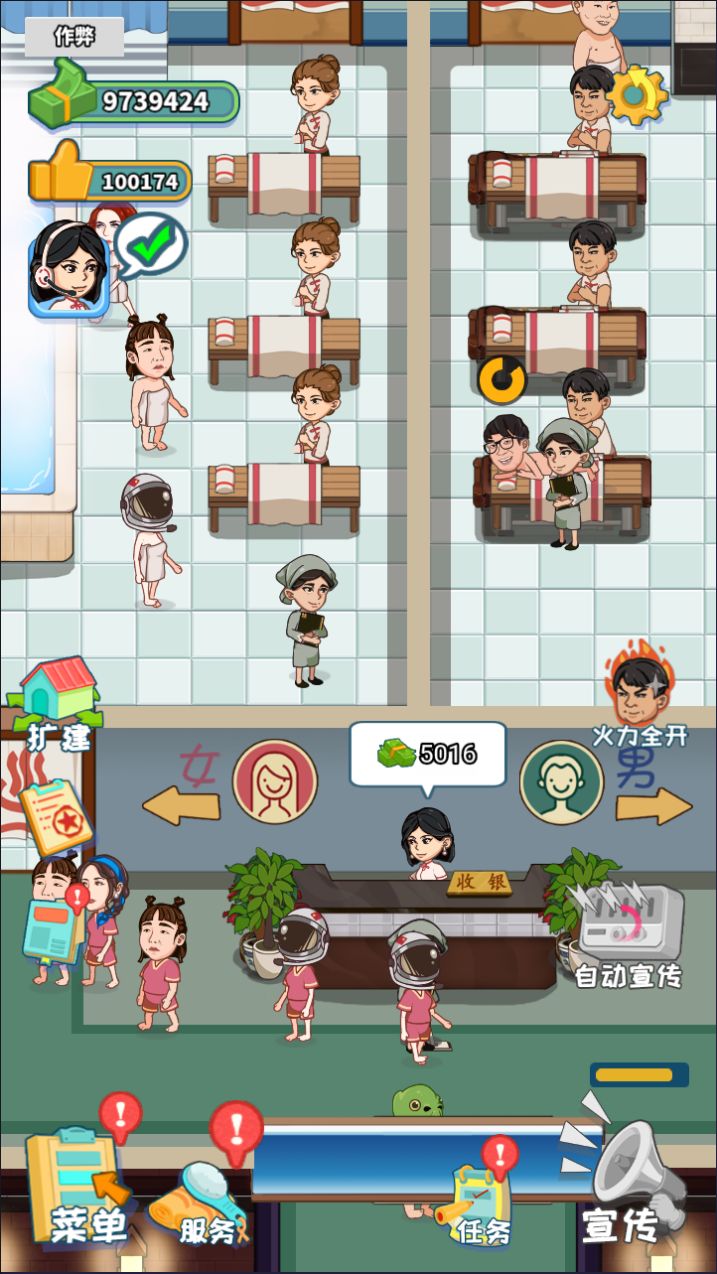Select the male customer portrait icon
The width and height of the screenshot is (717, 1274).
[561, 781]
